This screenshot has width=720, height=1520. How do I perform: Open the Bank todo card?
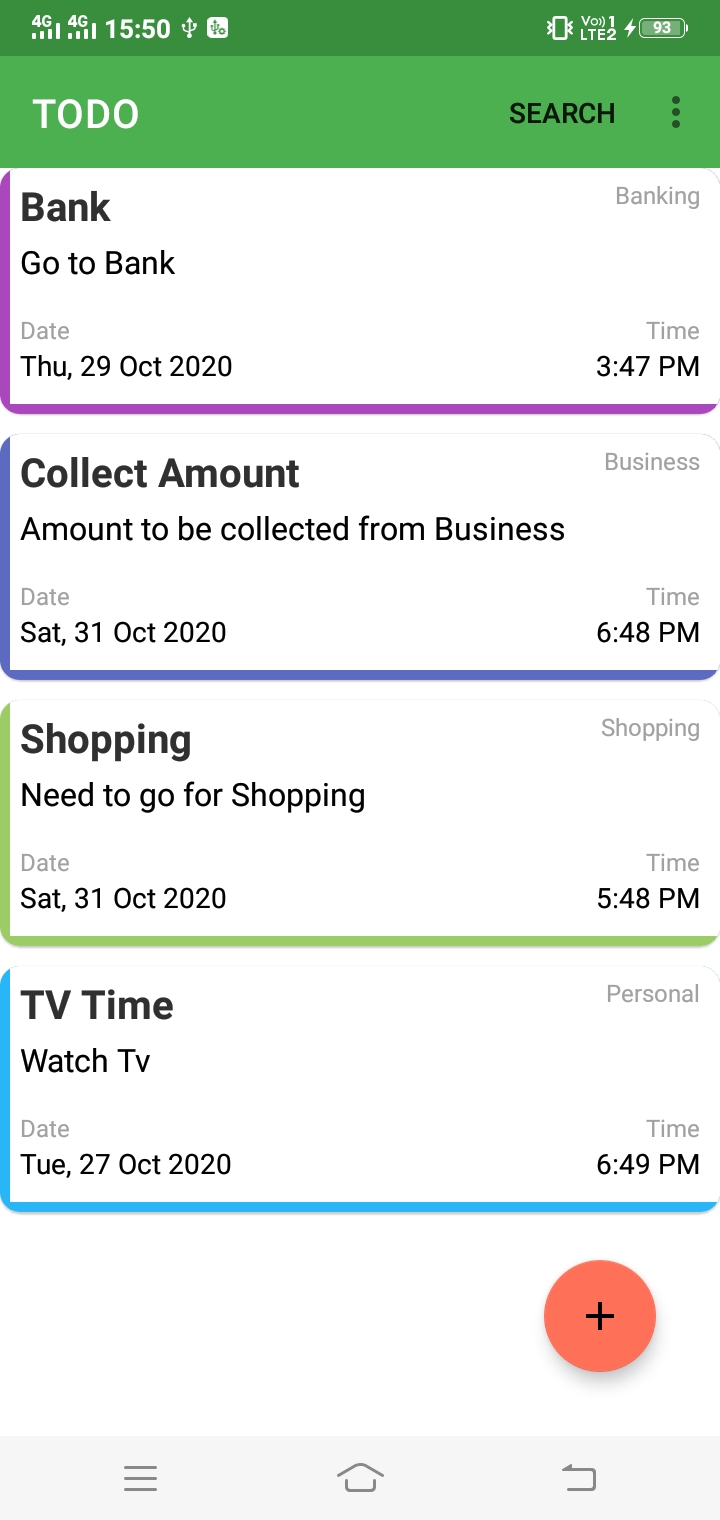point(360,290)
